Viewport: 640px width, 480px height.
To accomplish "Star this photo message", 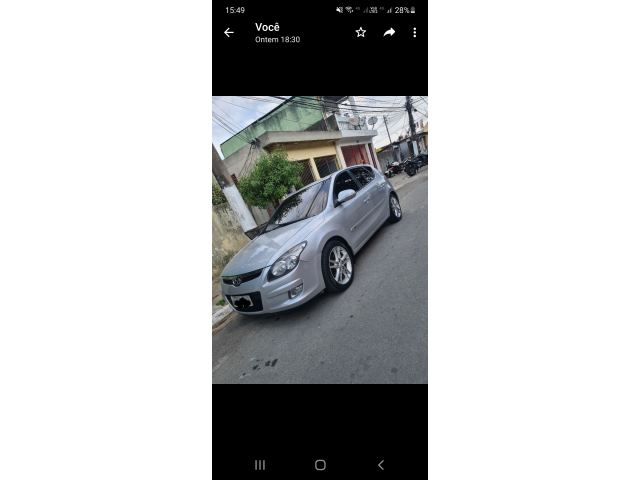I will click(x=361, y=32).
